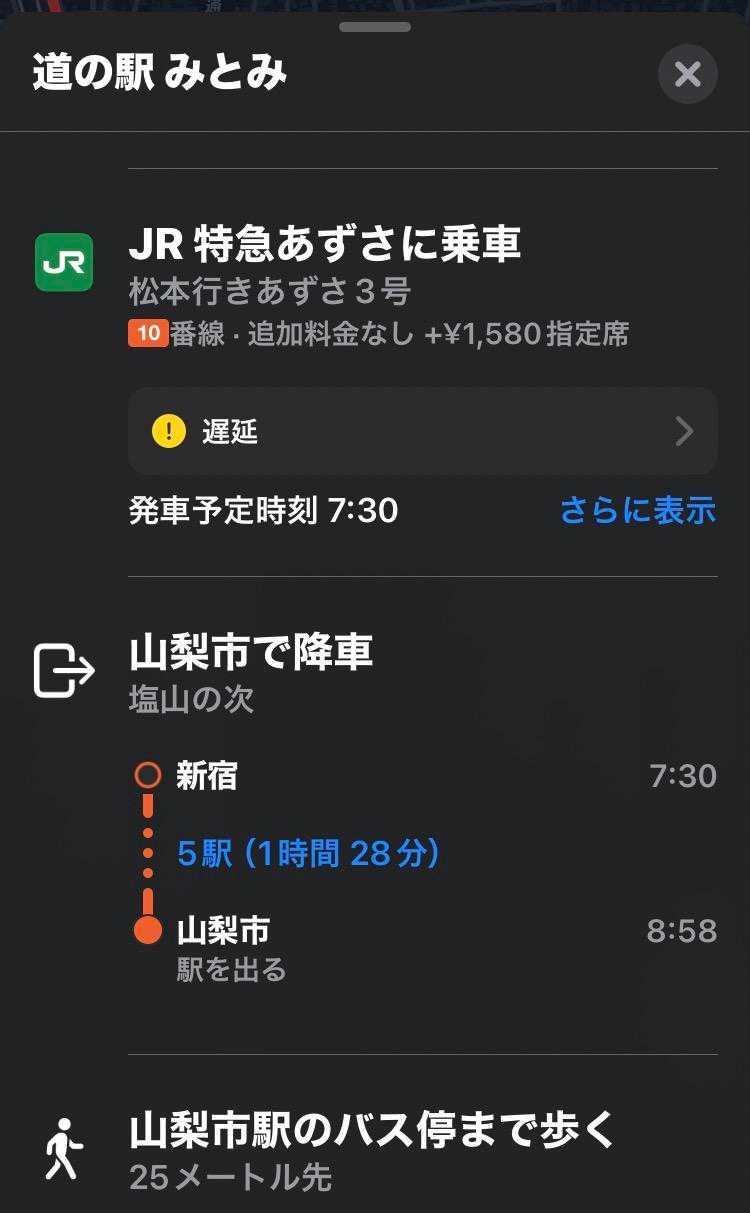Open the 遅延 delay alert details

click(x=422, y=431)
